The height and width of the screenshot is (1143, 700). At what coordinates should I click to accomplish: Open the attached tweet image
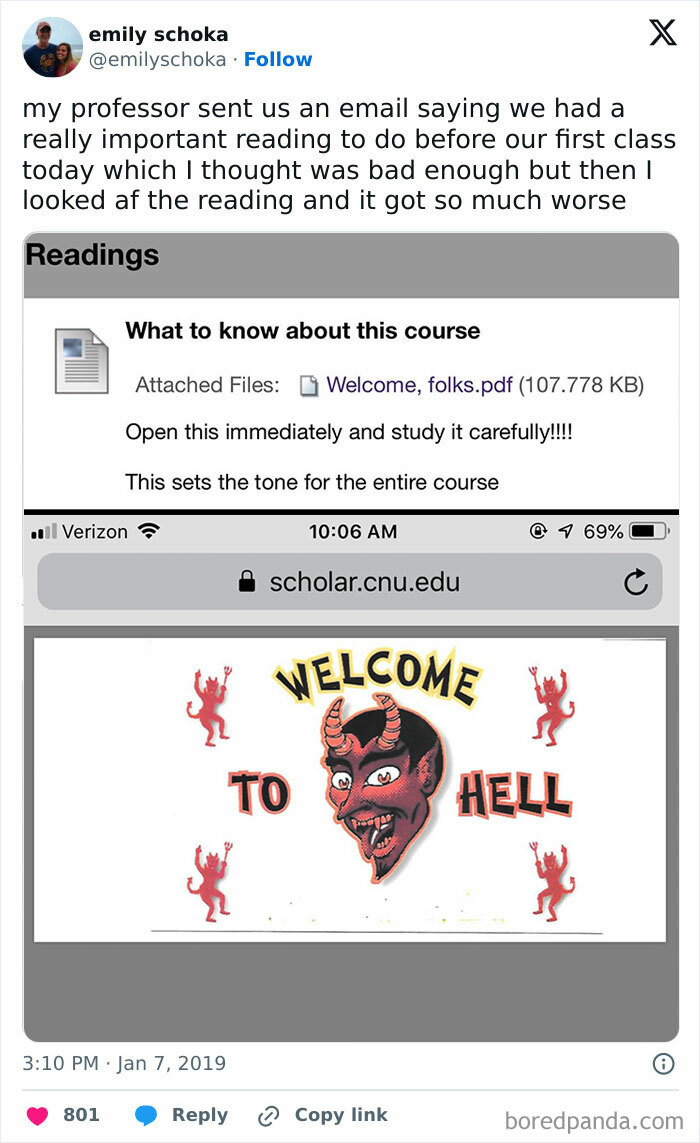pos(350,637)
